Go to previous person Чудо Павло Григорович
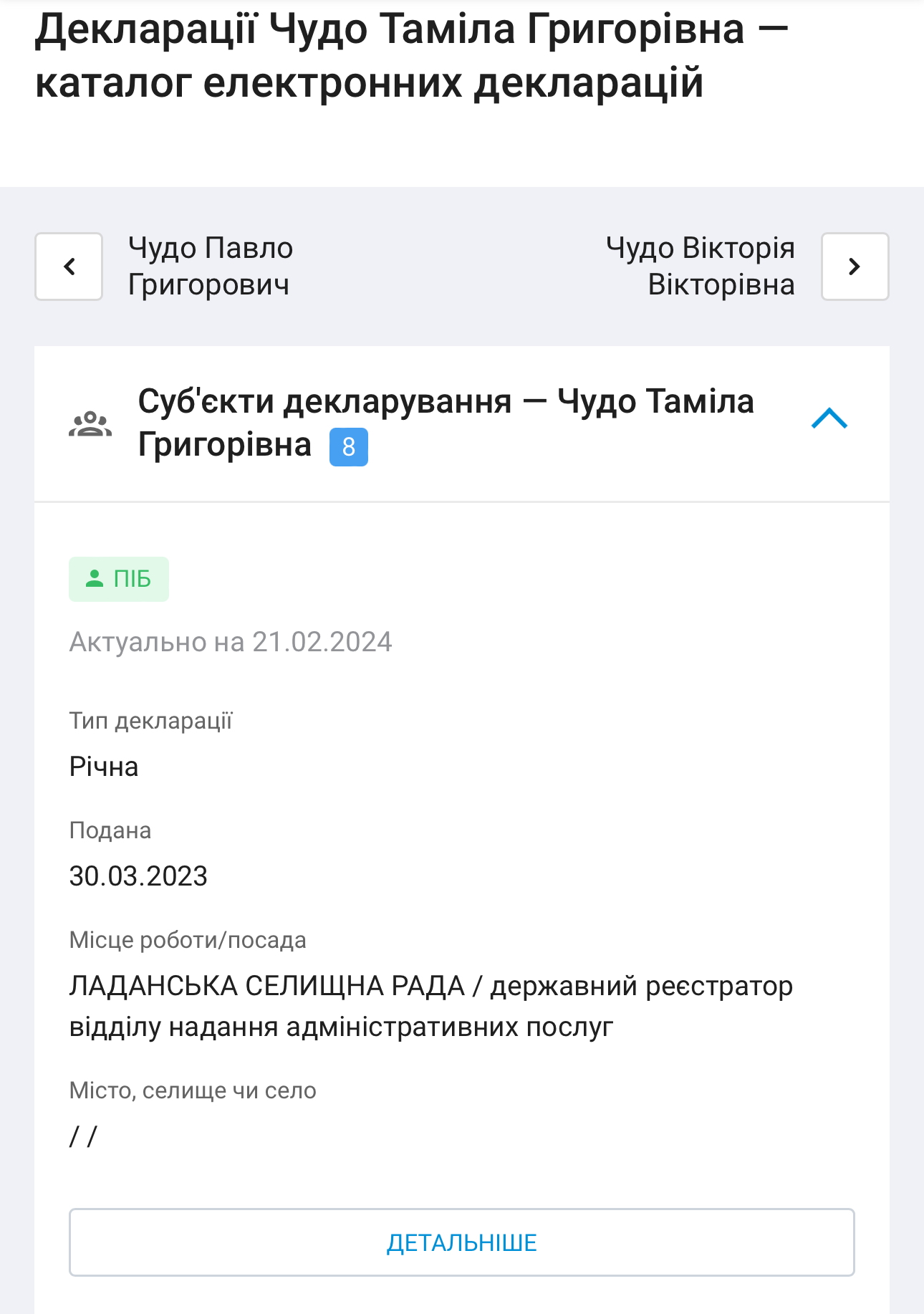924x1314 pixels. (69, 267)
